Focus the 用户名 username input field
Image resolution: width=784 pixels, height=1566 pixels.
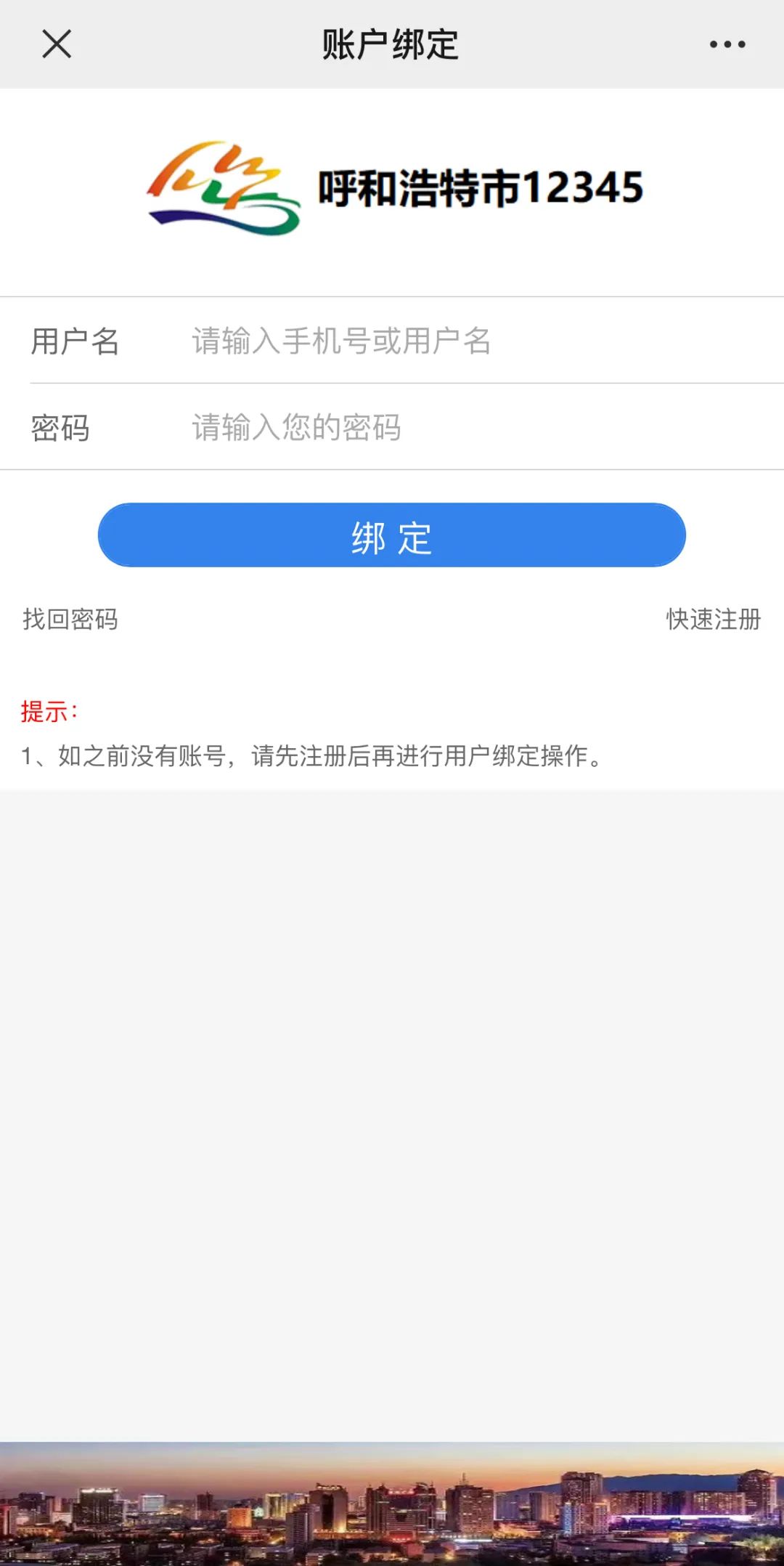pos(436,342)
